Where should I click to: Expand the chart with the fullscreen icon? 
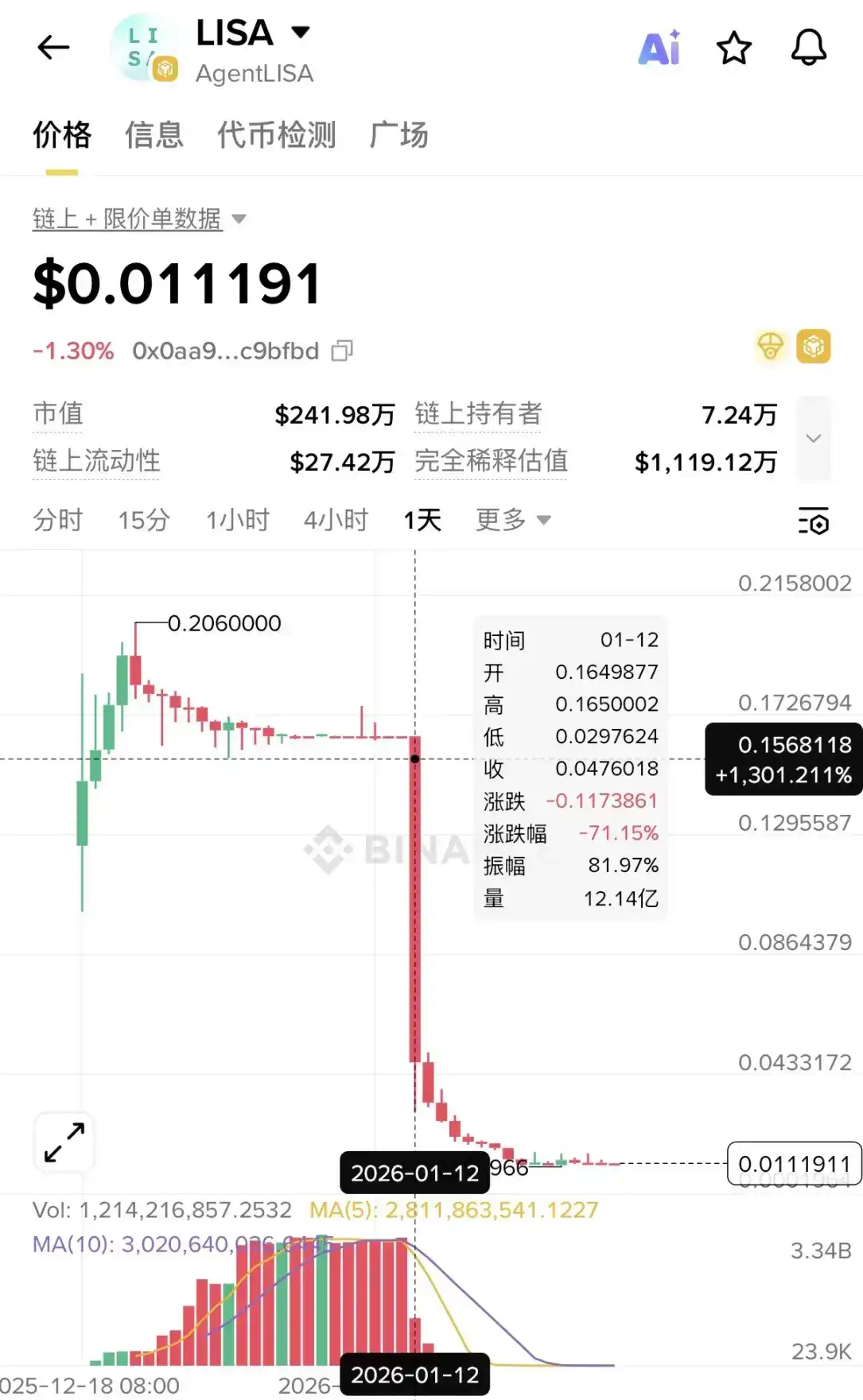[64, 1142]
